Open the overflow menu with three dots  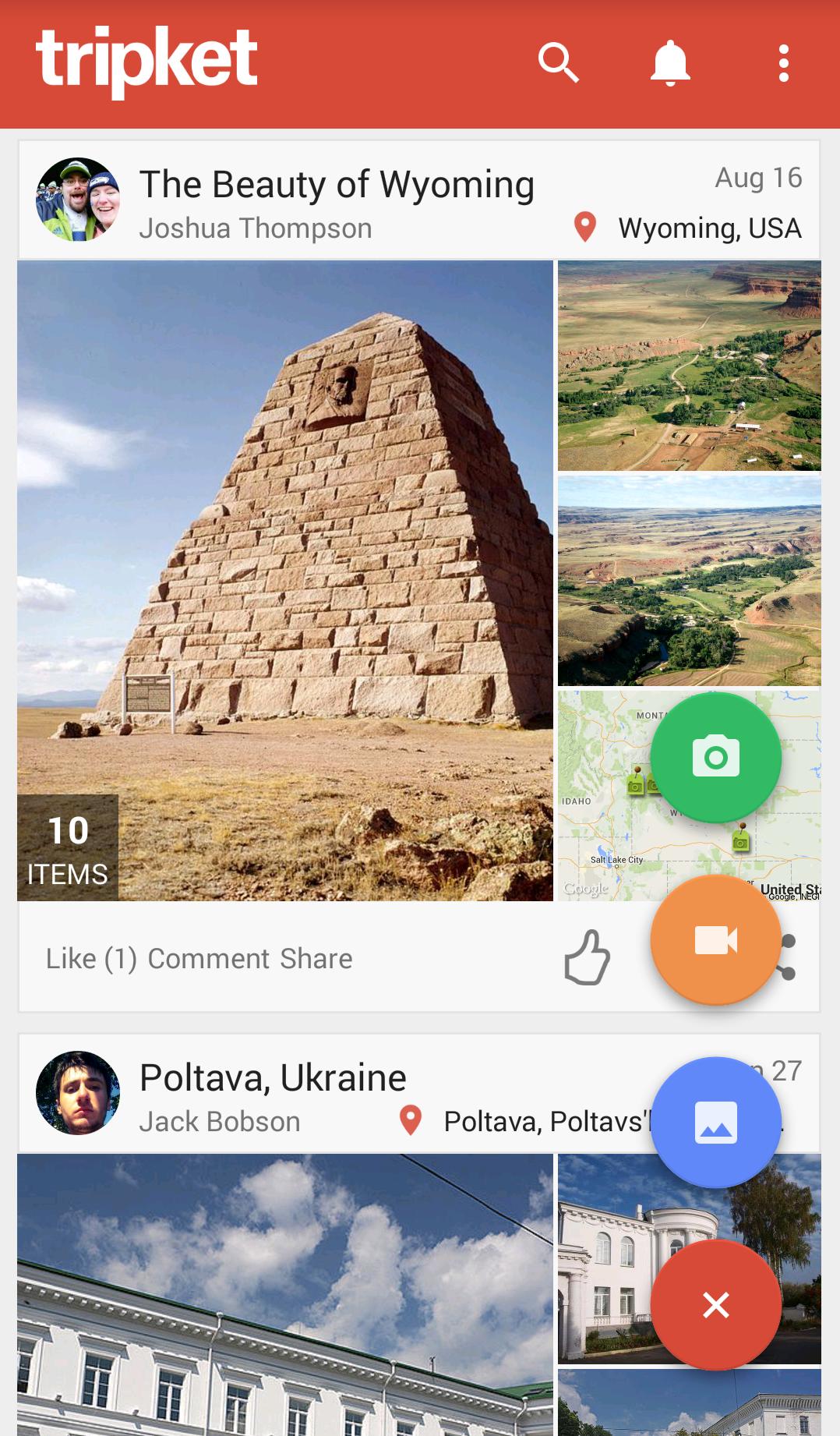tap(783, 65)
